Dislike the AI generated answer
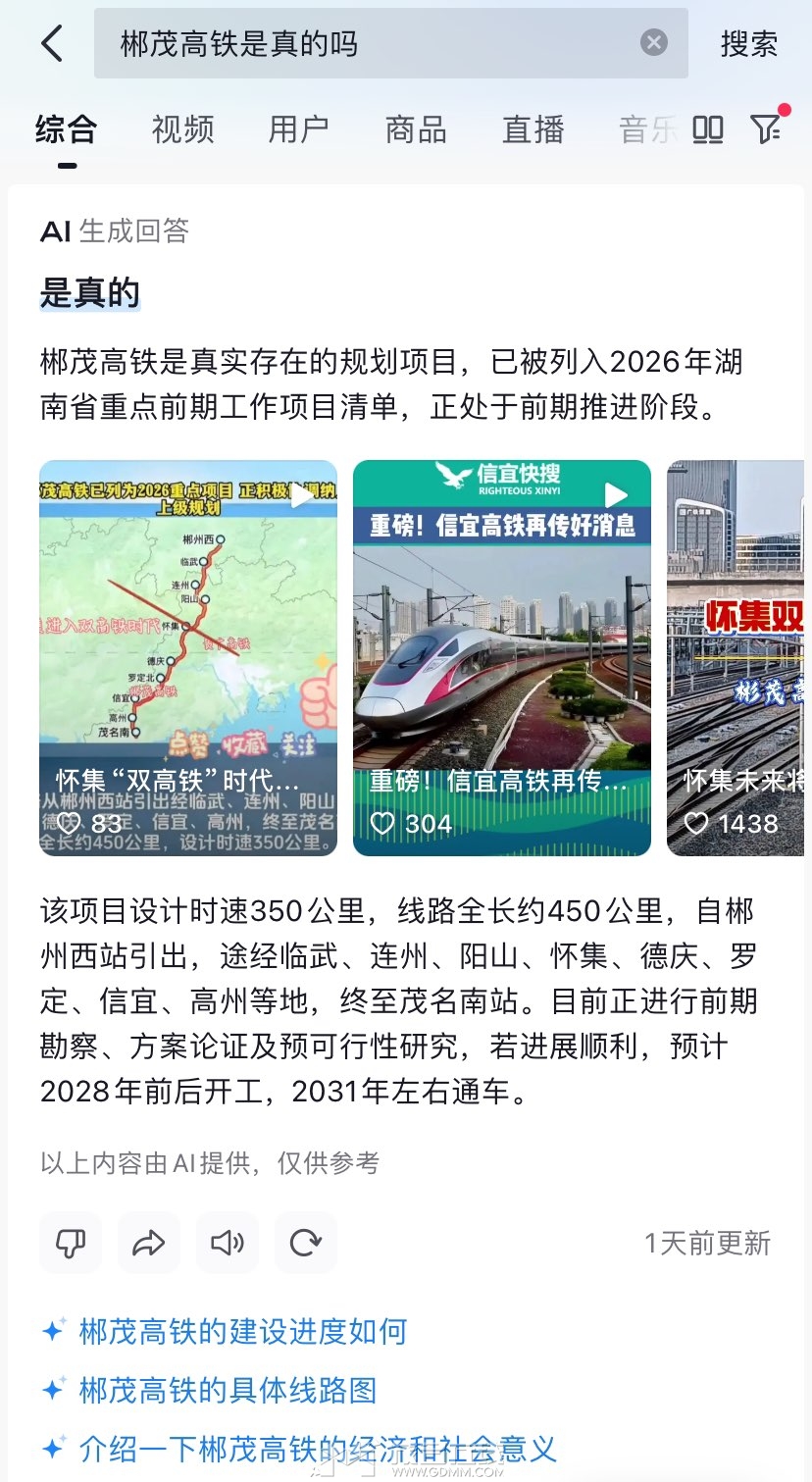The width and height of the screenshot is (812, 1482). tap(71, 1243)
